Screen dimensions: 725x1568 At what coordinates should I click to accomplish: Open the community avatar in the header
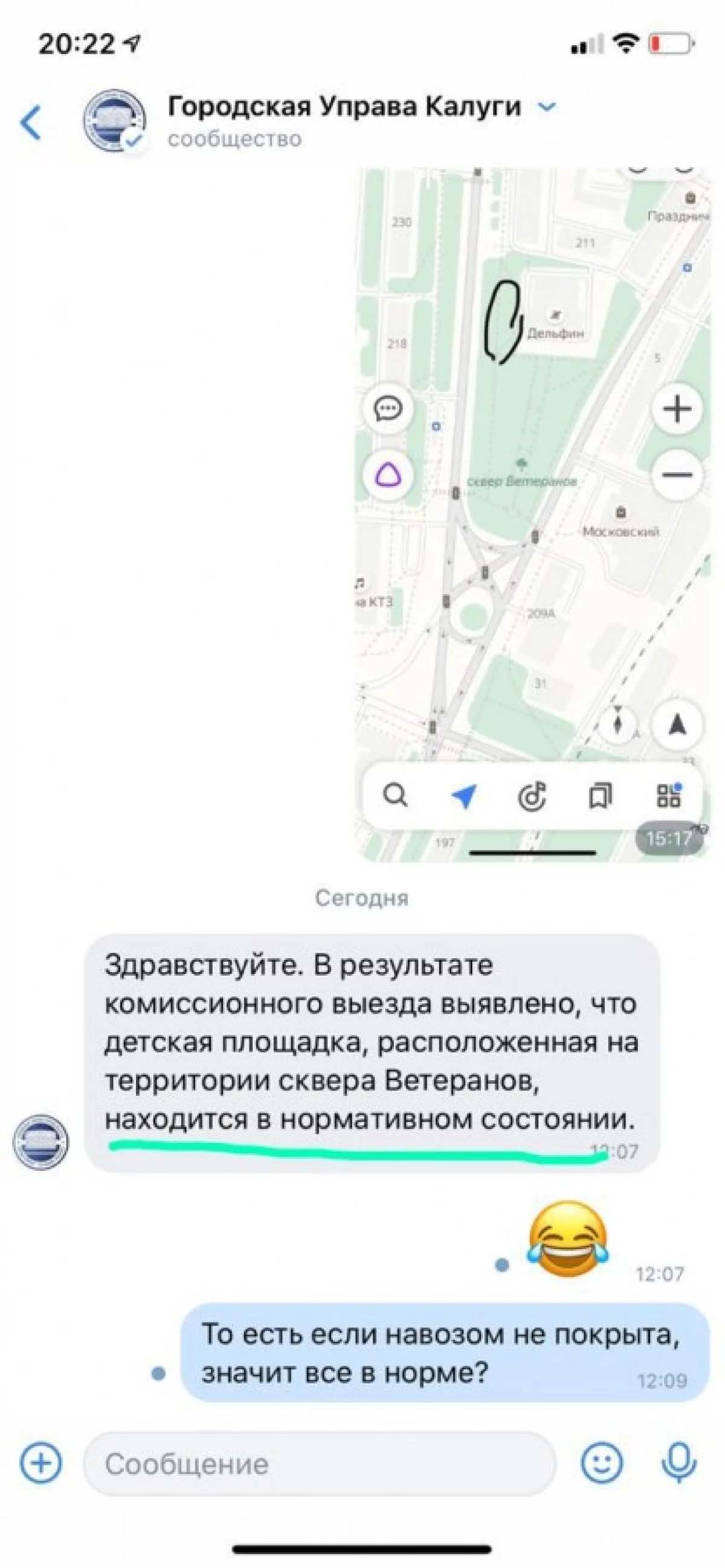pos(114,121)
